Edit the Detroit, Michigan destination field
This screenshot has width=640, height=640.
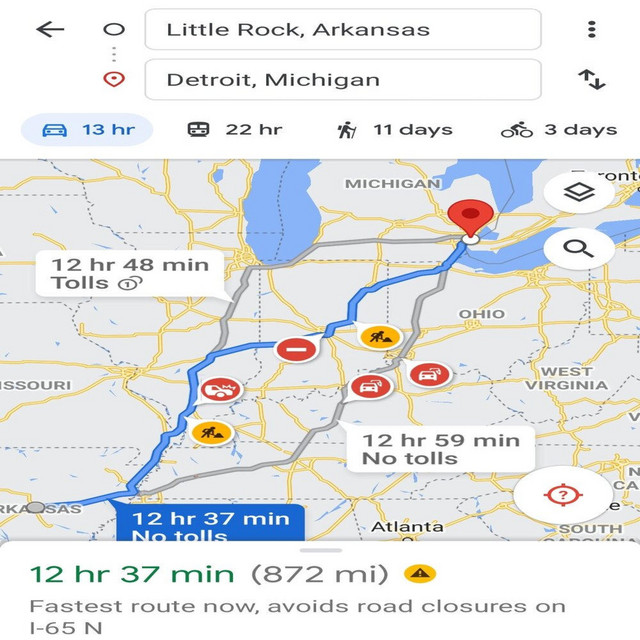pos(342,80)
